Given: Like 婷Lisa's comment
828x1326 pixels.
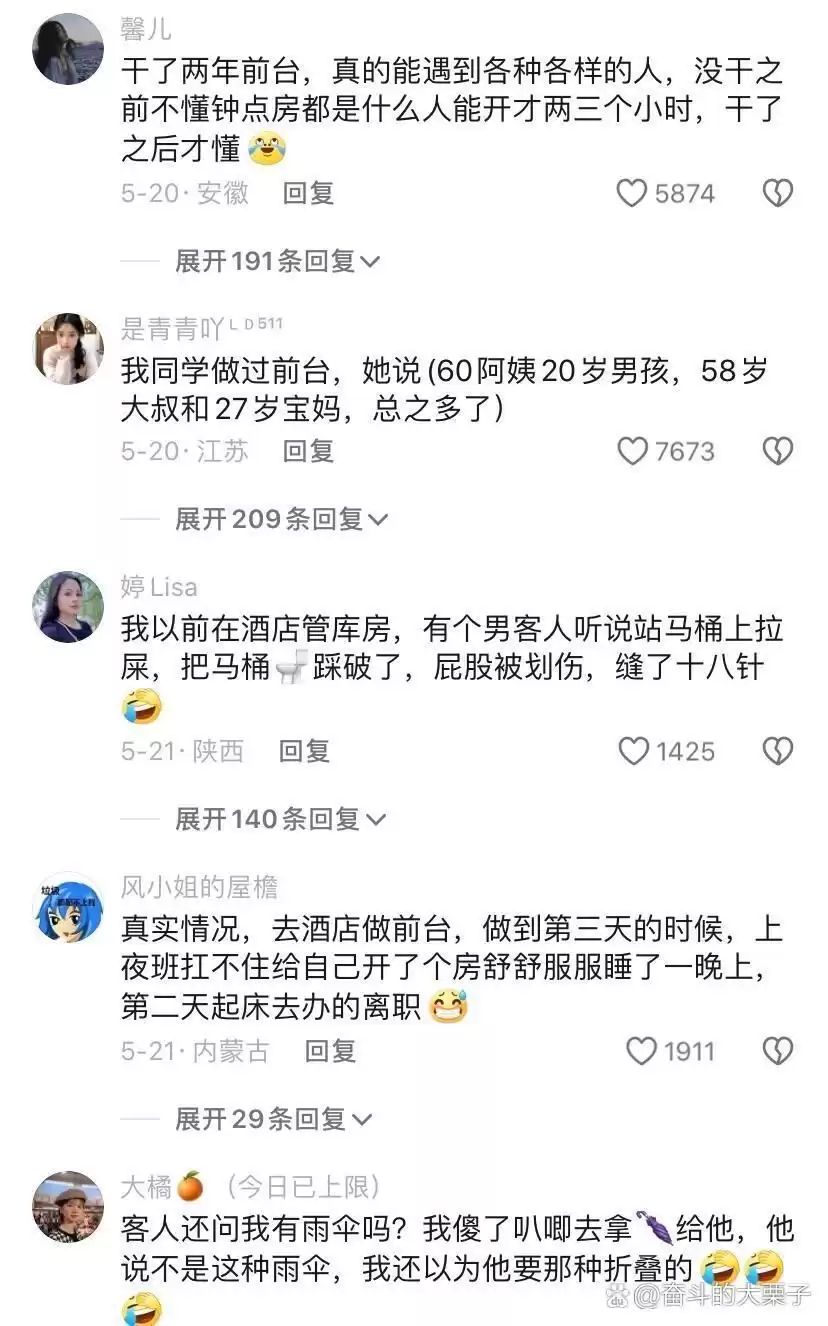Looking at the screenshot, I should pyautogui.click(x=633, y=751).
